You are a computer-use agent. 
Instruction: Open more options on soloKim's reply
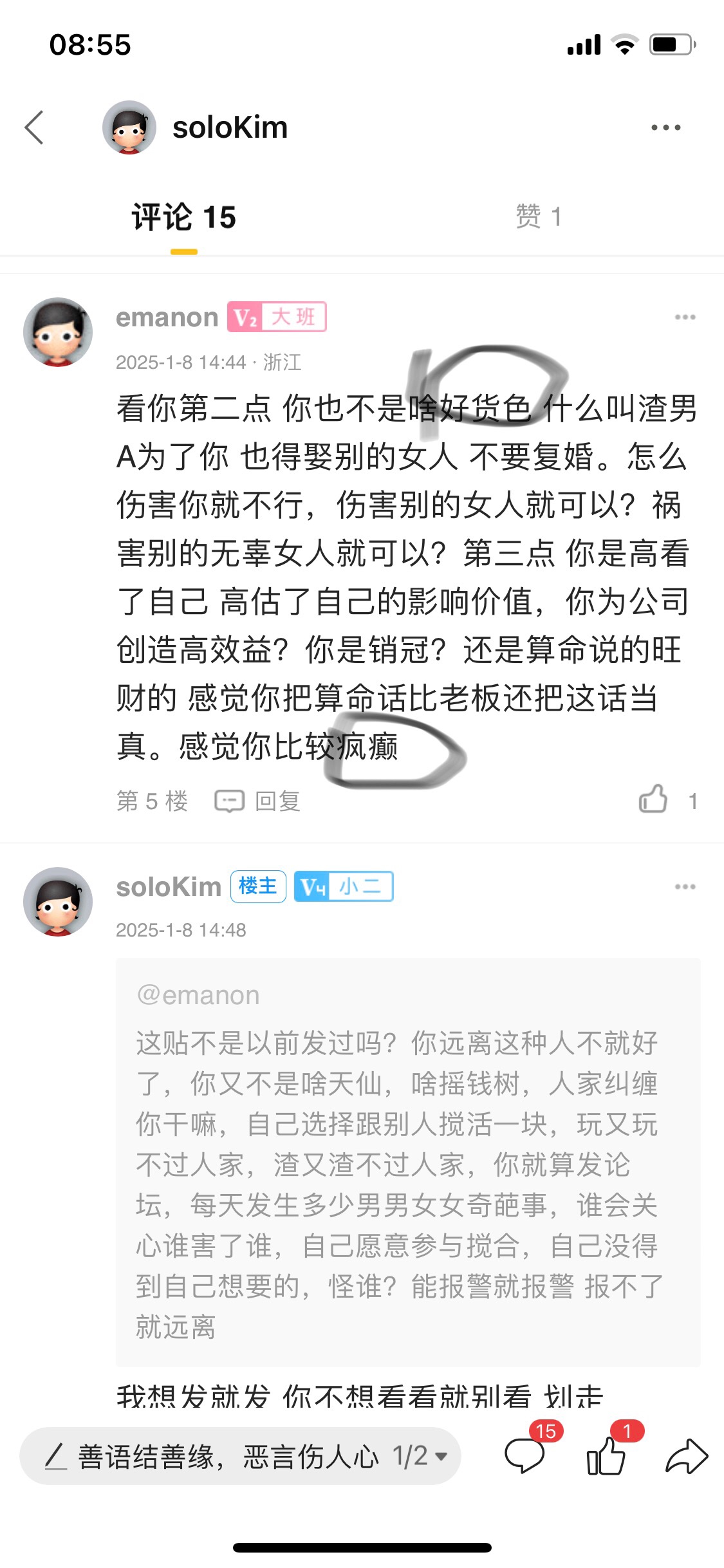coord(685,887)
